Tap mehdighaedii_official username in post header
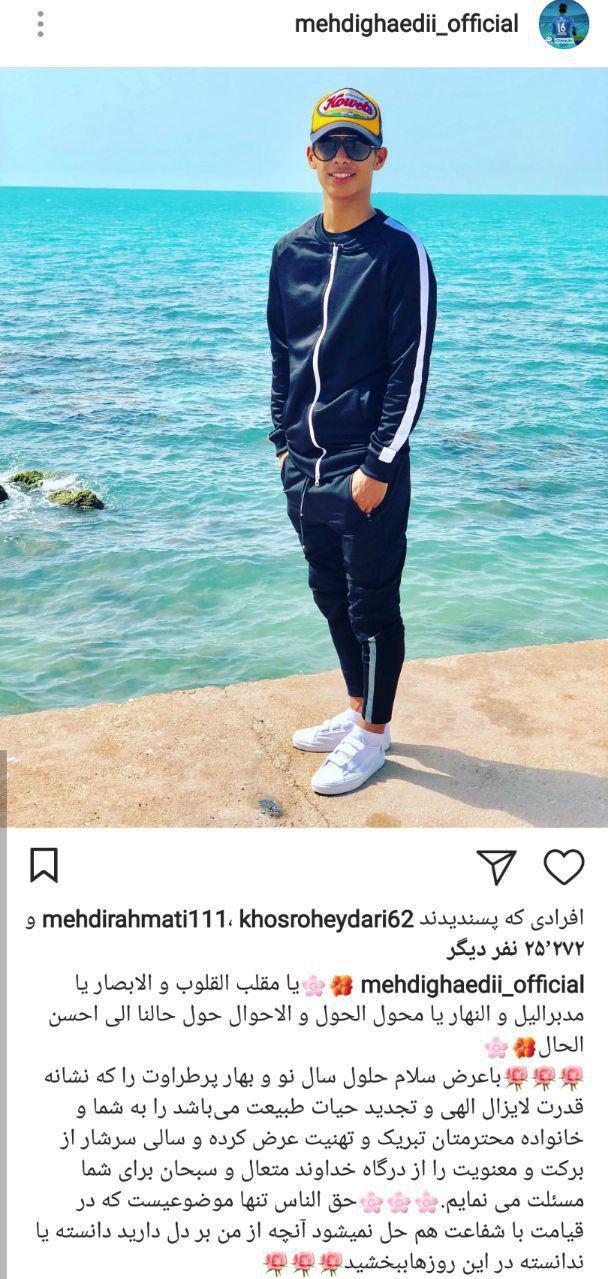The image size is (608, 1279). coord(406,24)
